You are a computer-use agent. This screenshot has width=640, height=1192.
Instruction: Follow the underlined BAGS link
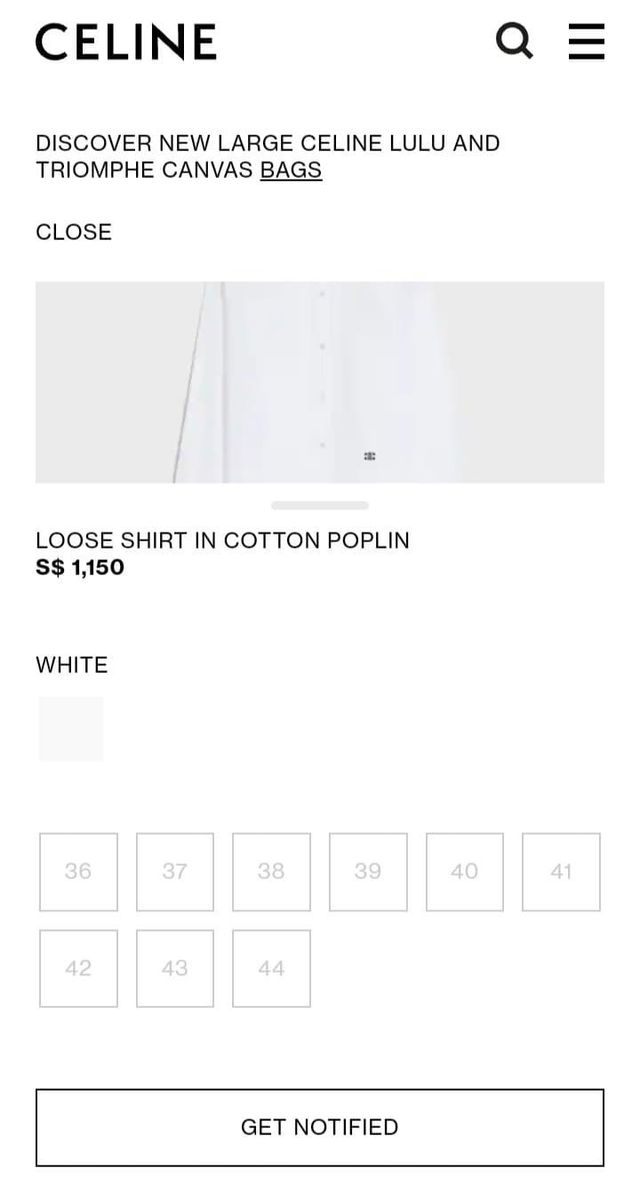coord(291,170)
